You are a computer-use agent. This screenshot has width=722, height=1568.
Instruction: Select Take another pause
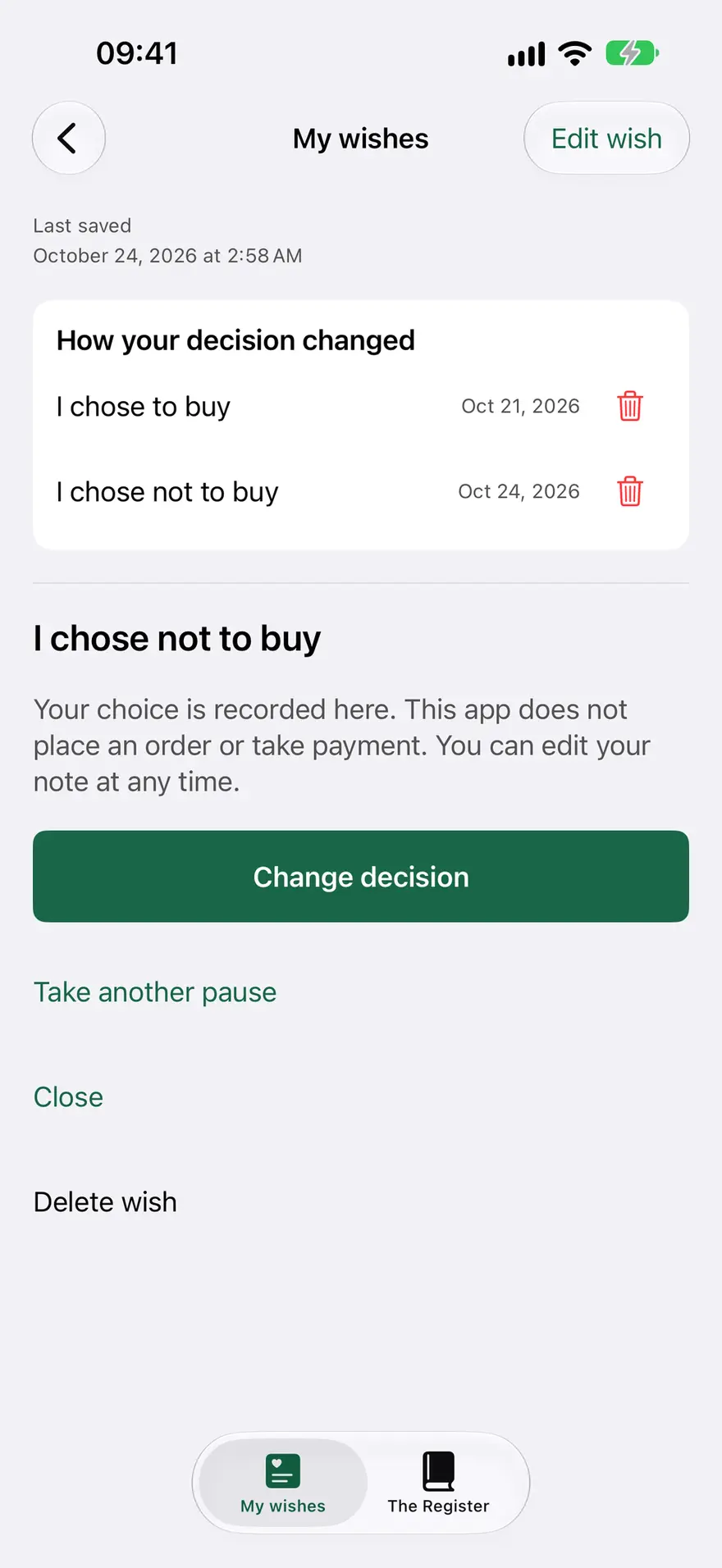pyautogui.click(x=155, y=992)
